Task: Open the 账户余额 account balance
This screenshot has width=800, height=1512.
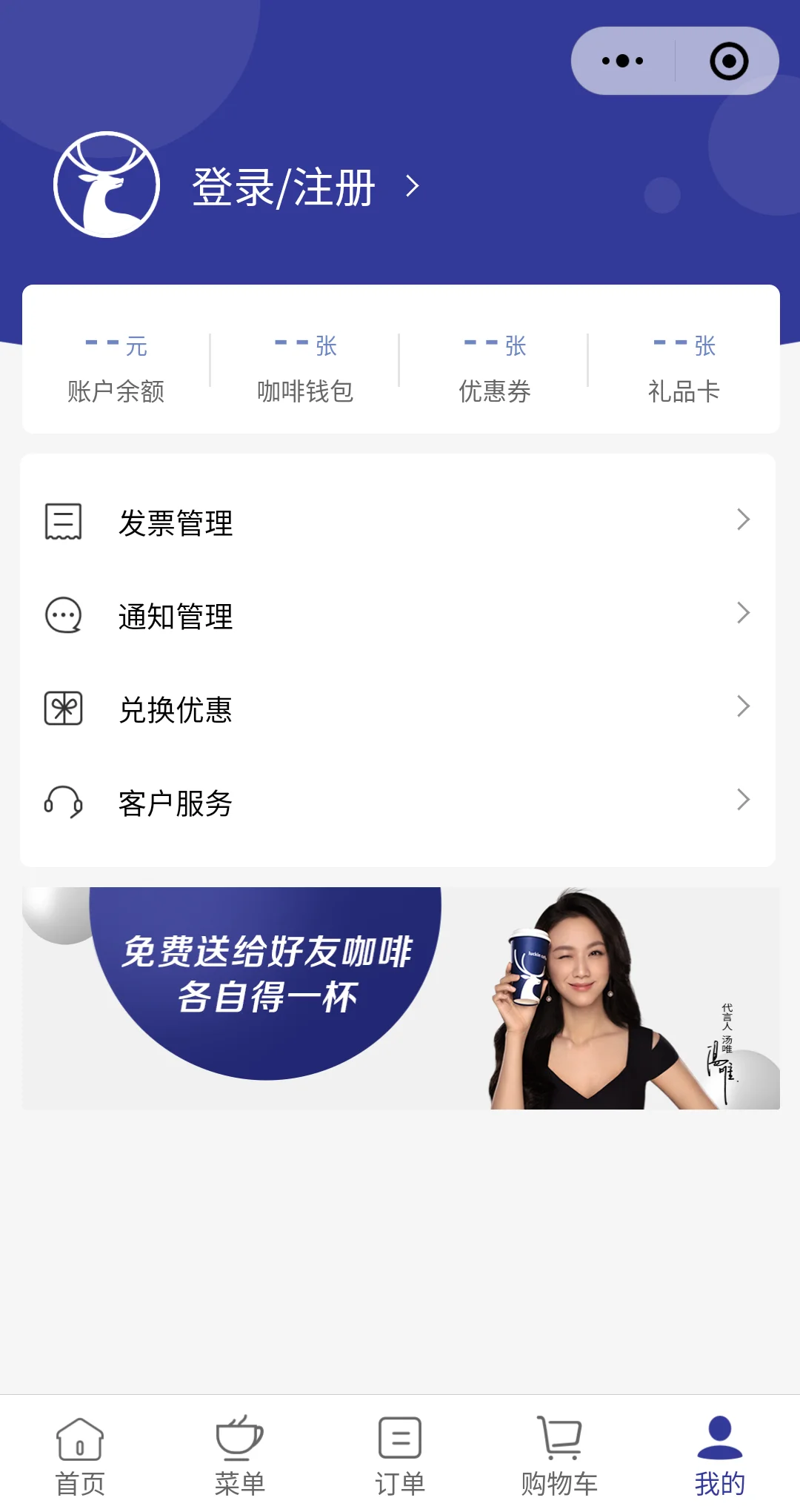Action: (x=116, y=368)
